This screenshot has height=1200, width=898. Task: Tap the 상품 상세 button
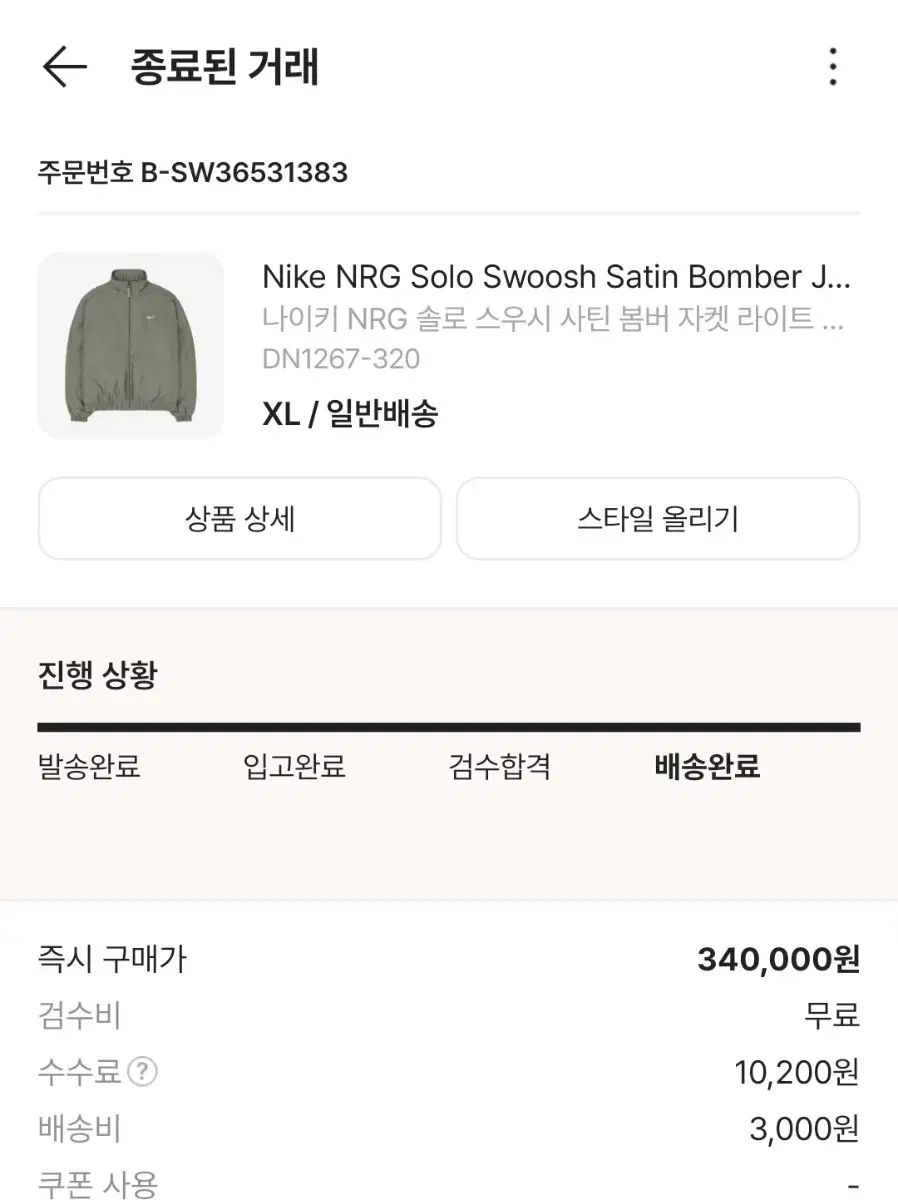239,519
